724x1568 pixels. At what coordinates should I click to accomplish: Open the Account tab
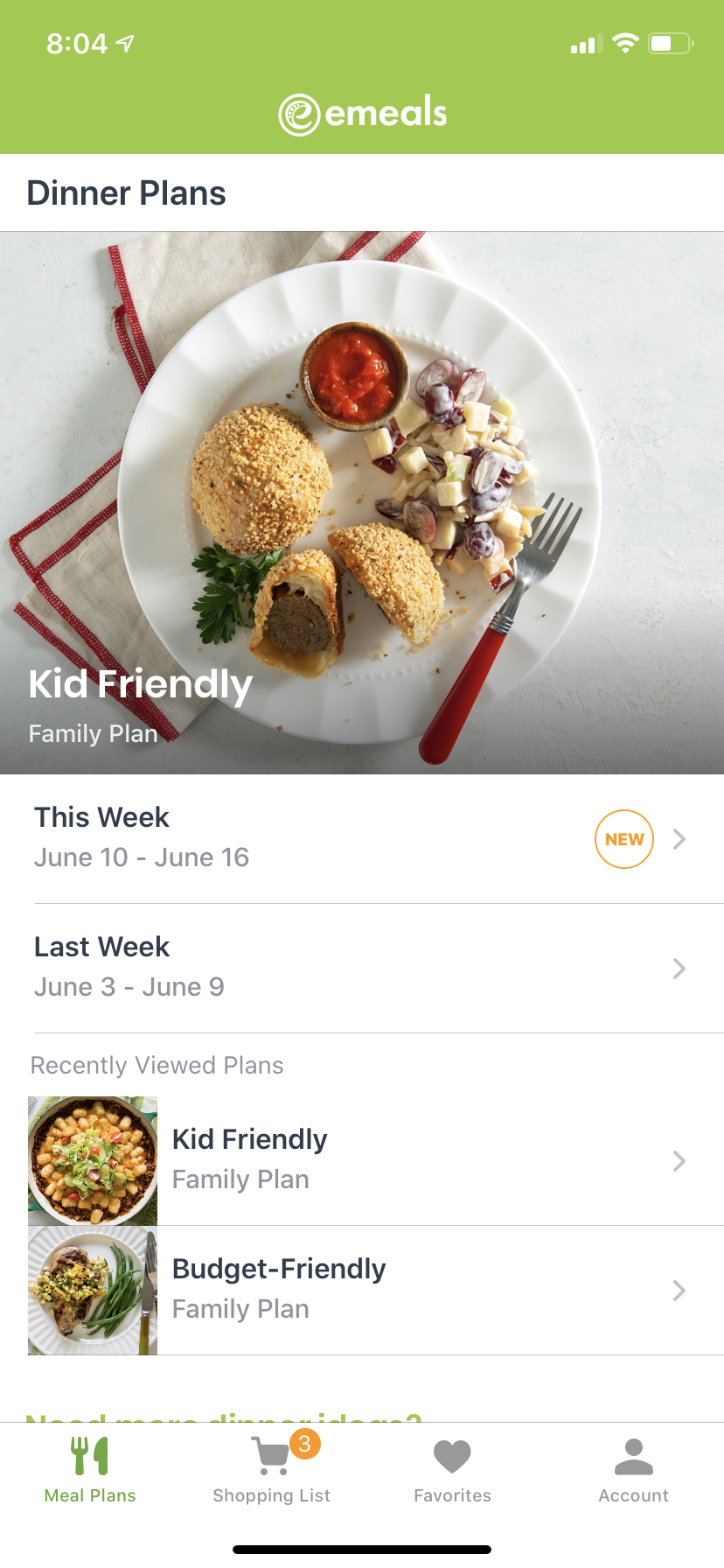coord(633,1470)
